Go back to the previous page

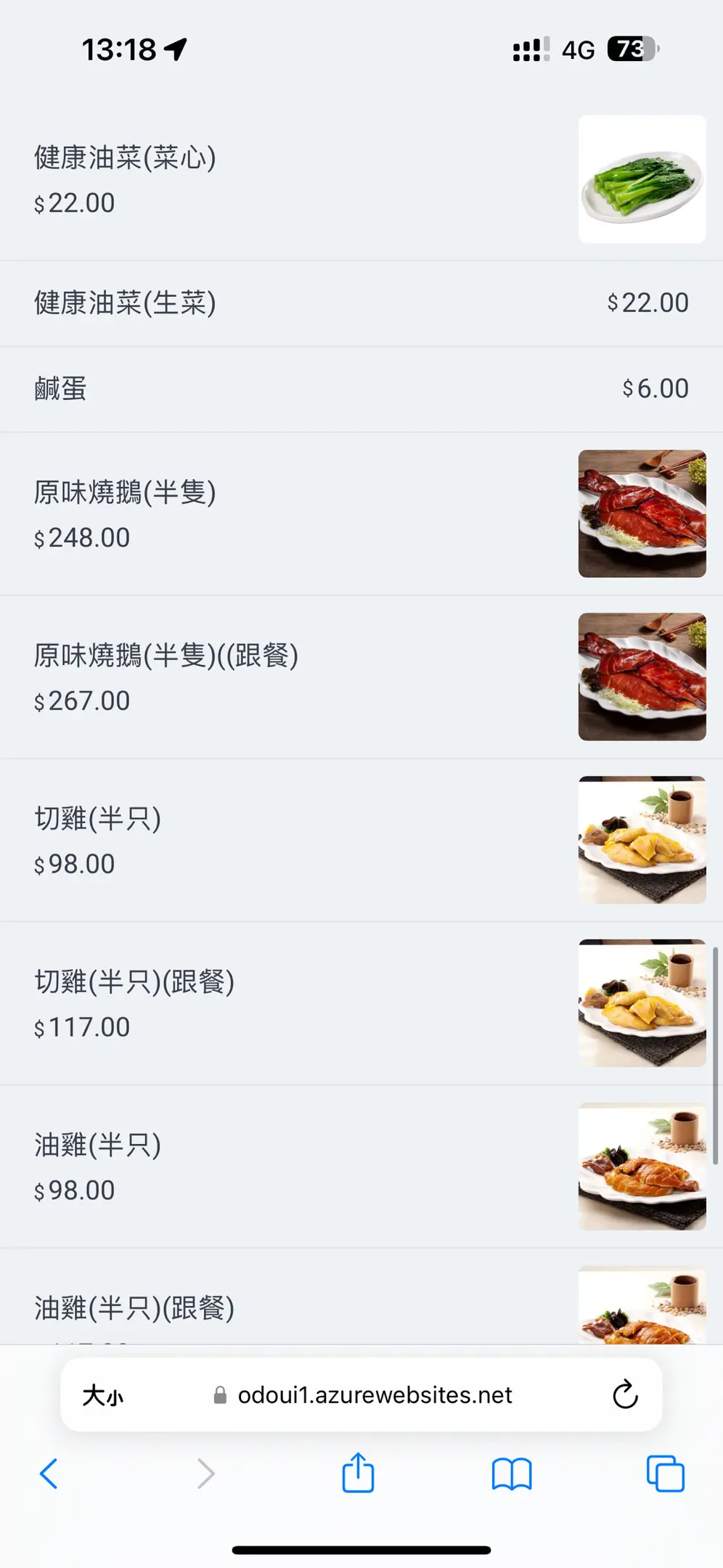point(49,1474)
